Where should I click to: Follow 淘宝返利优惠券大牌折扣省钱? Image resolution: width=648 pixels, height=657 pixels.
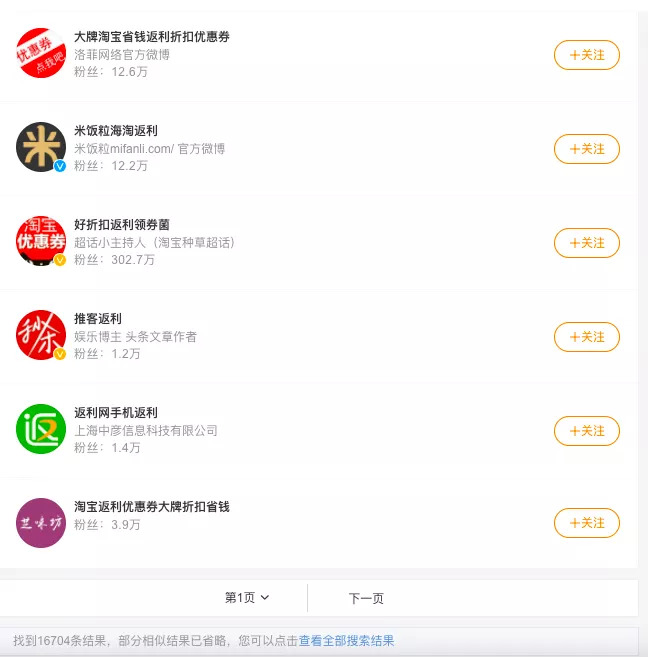(x=586, y=523)
